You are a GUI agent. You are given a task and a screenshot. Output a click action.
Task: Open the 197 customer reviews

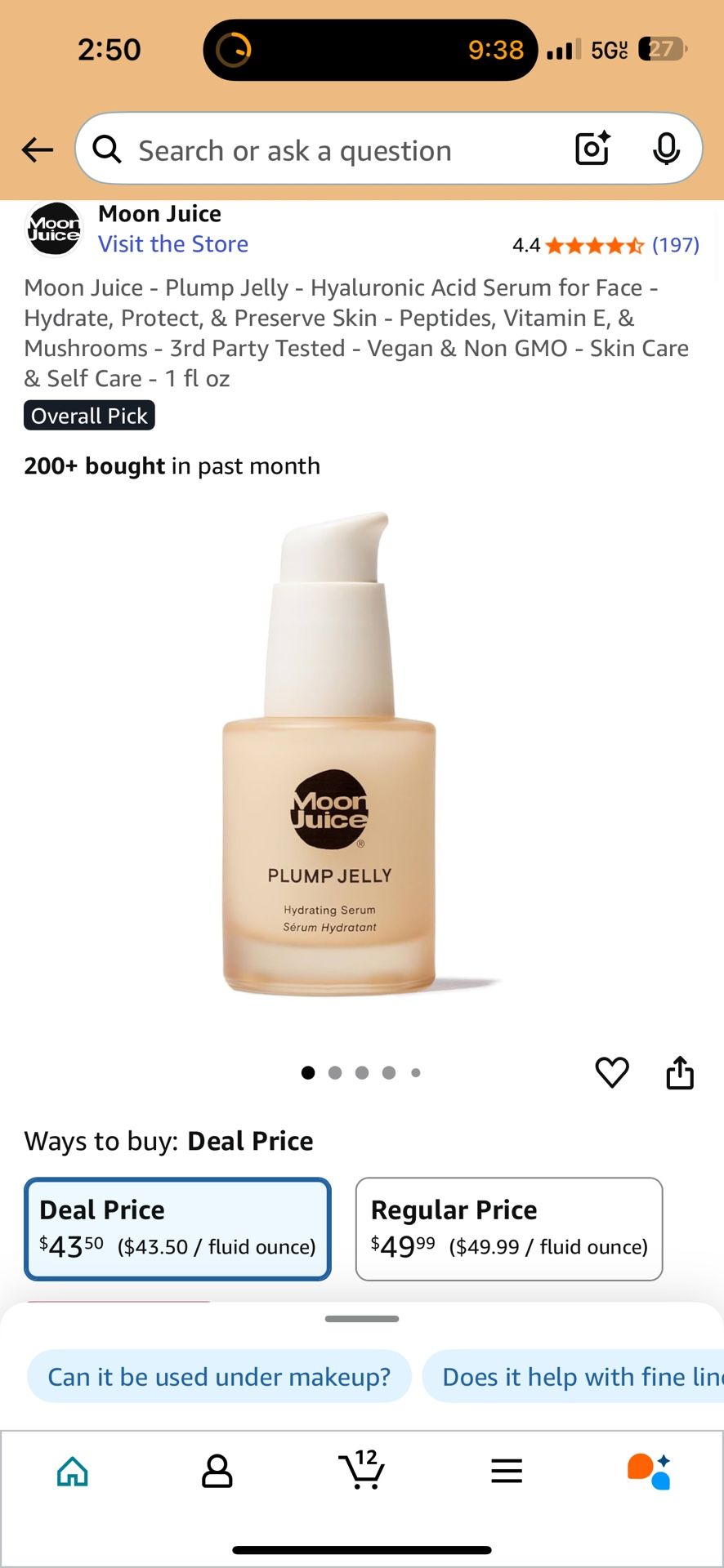tap(677, 243)
